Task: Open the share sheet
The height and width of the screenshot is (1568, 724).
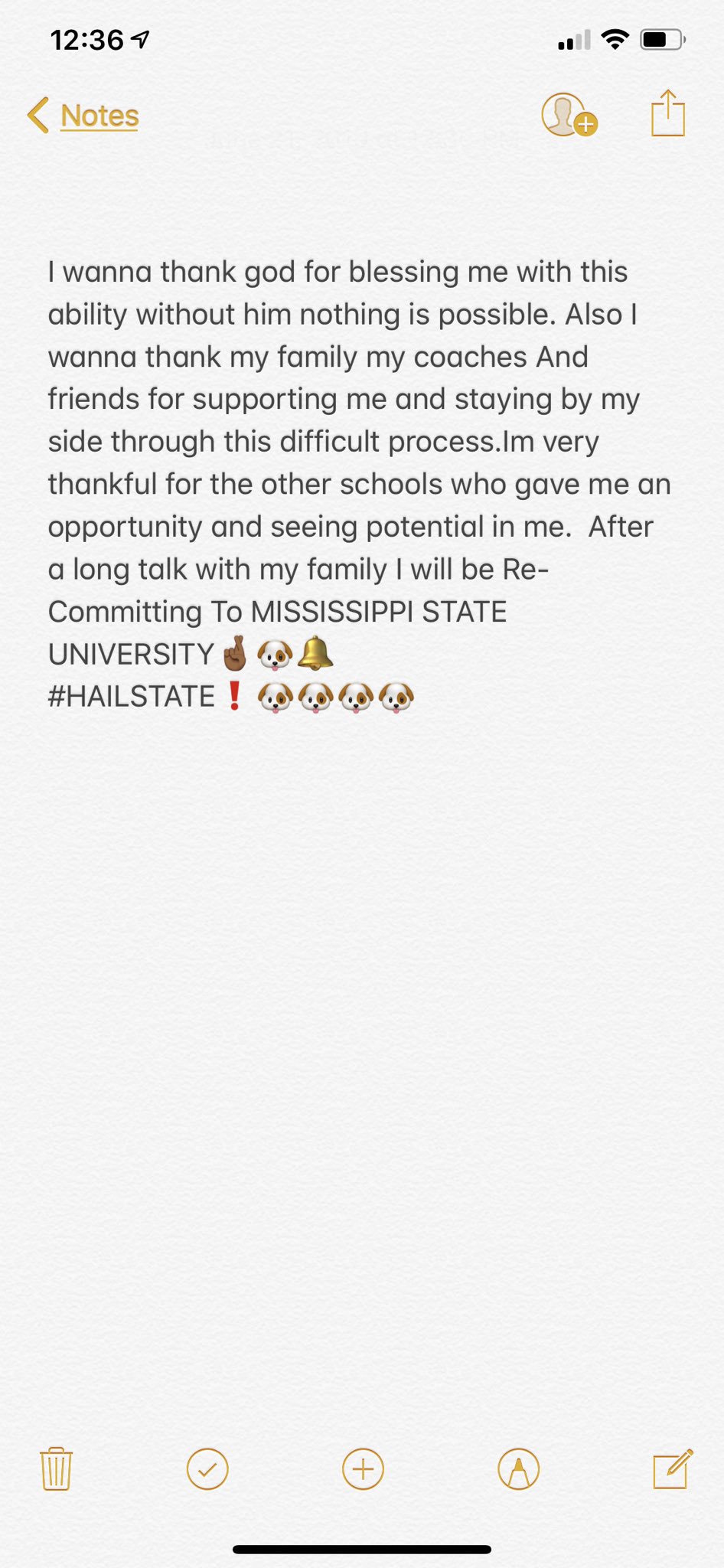Action: [668, 113]
